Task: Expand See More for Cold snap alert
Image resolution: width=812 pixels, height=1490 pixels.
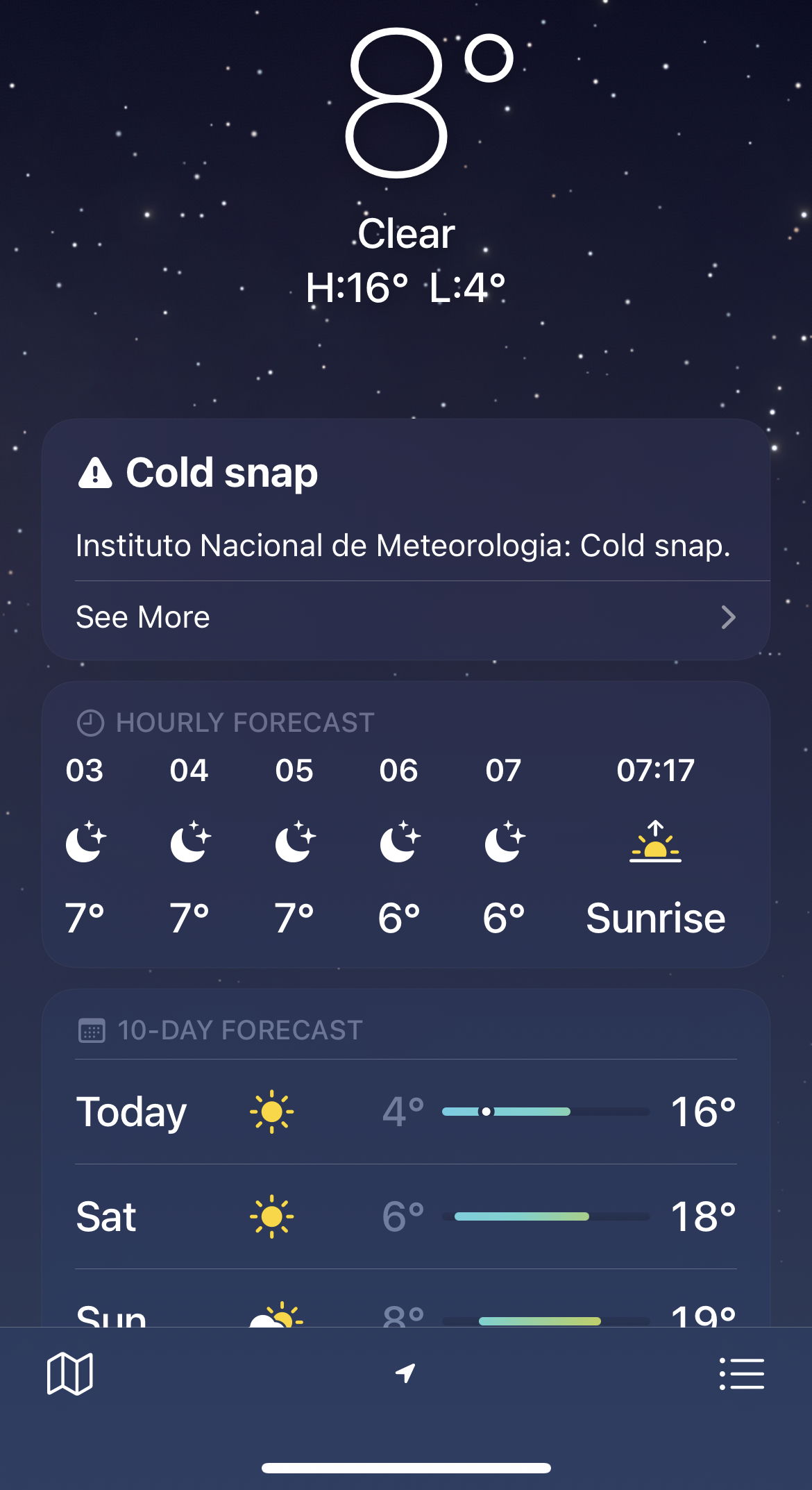Action: (405, 617)
